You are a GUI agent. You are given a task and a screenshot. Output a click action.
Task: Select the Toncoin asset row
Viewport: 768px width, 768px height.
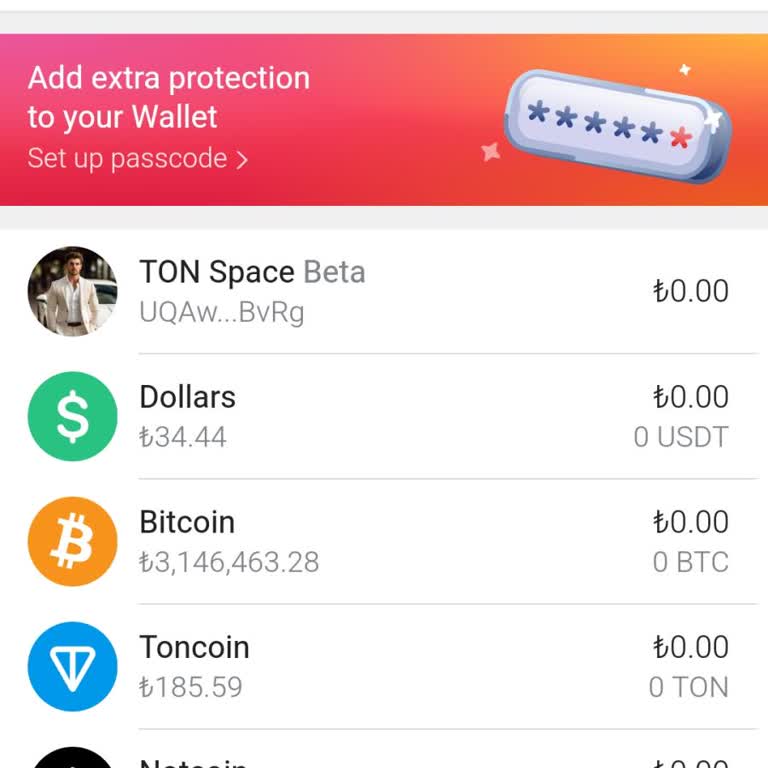pyautogui.click(x=384, y=666)
